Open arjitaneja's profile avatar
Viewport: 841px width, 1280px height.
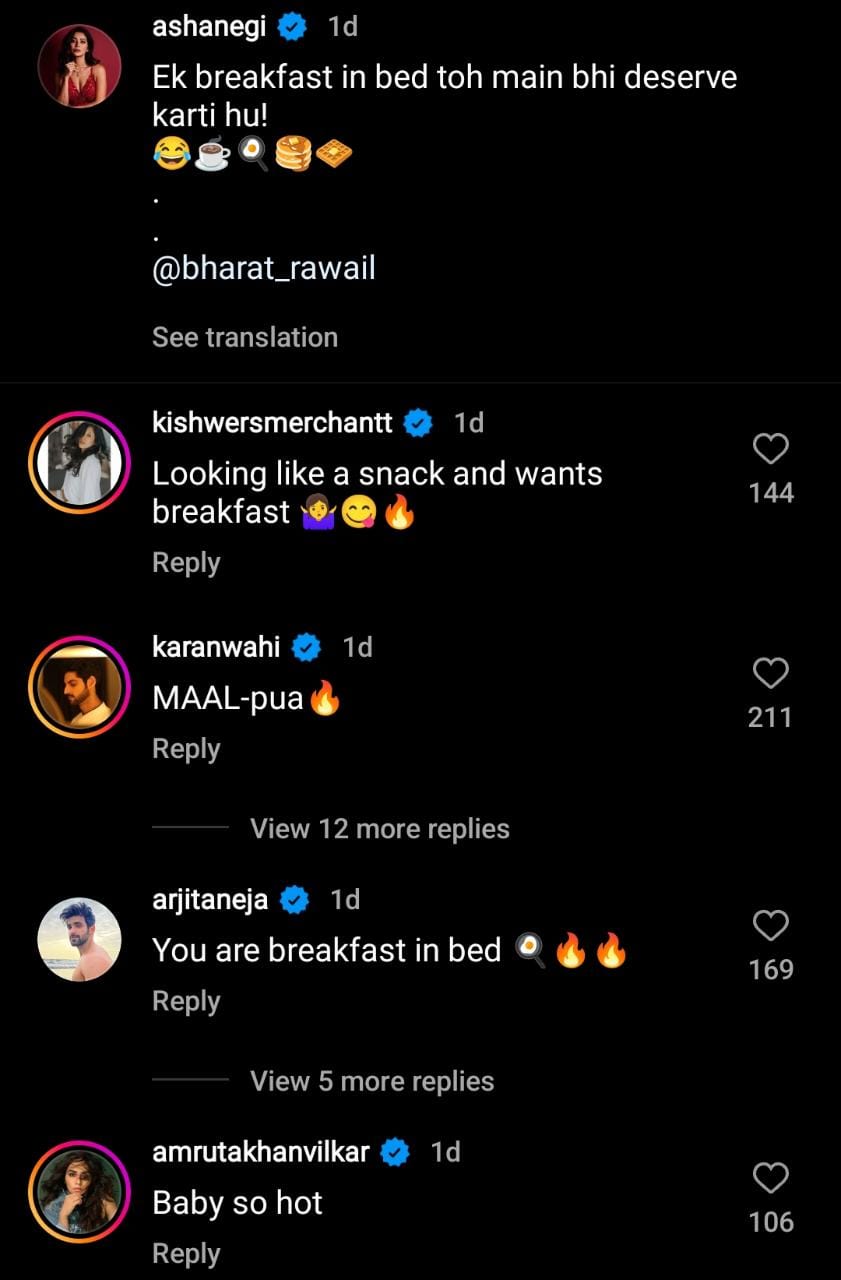pos(79,939)
